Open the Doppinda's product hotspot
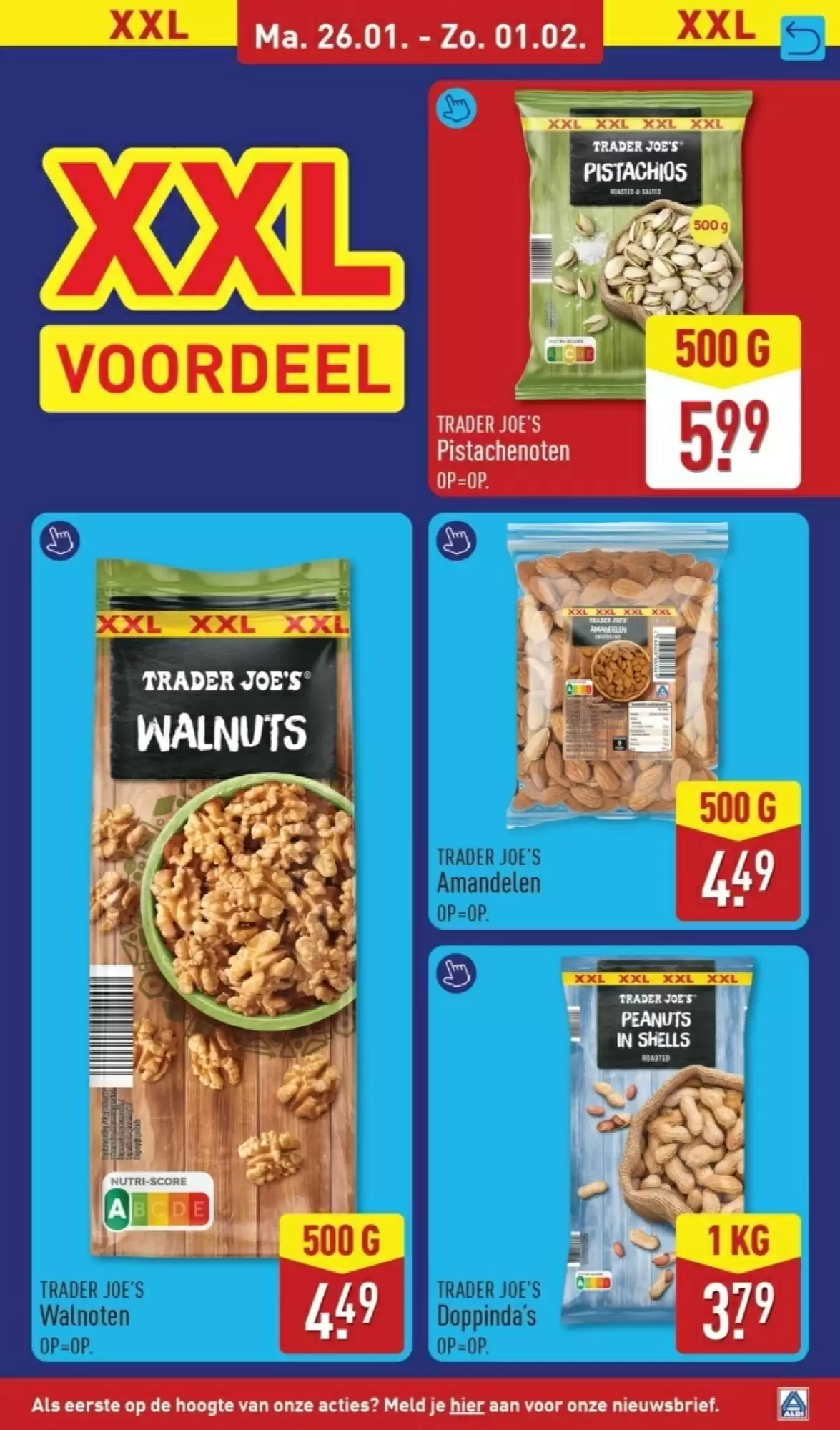Viewport: 840px width, 1430px height. coord(456,972)
